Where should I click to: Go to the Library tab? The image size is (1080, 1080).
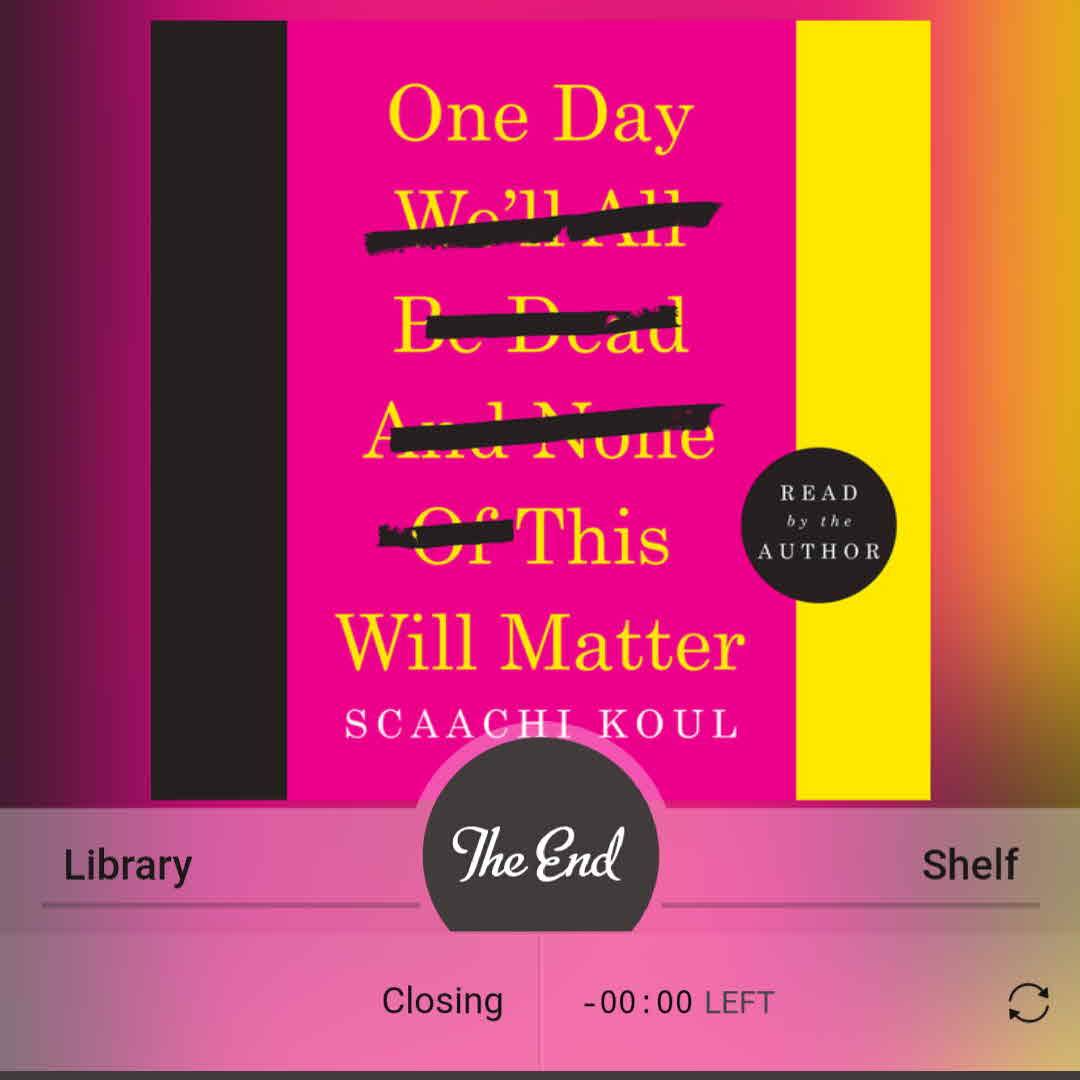click(x=127, y=865)
